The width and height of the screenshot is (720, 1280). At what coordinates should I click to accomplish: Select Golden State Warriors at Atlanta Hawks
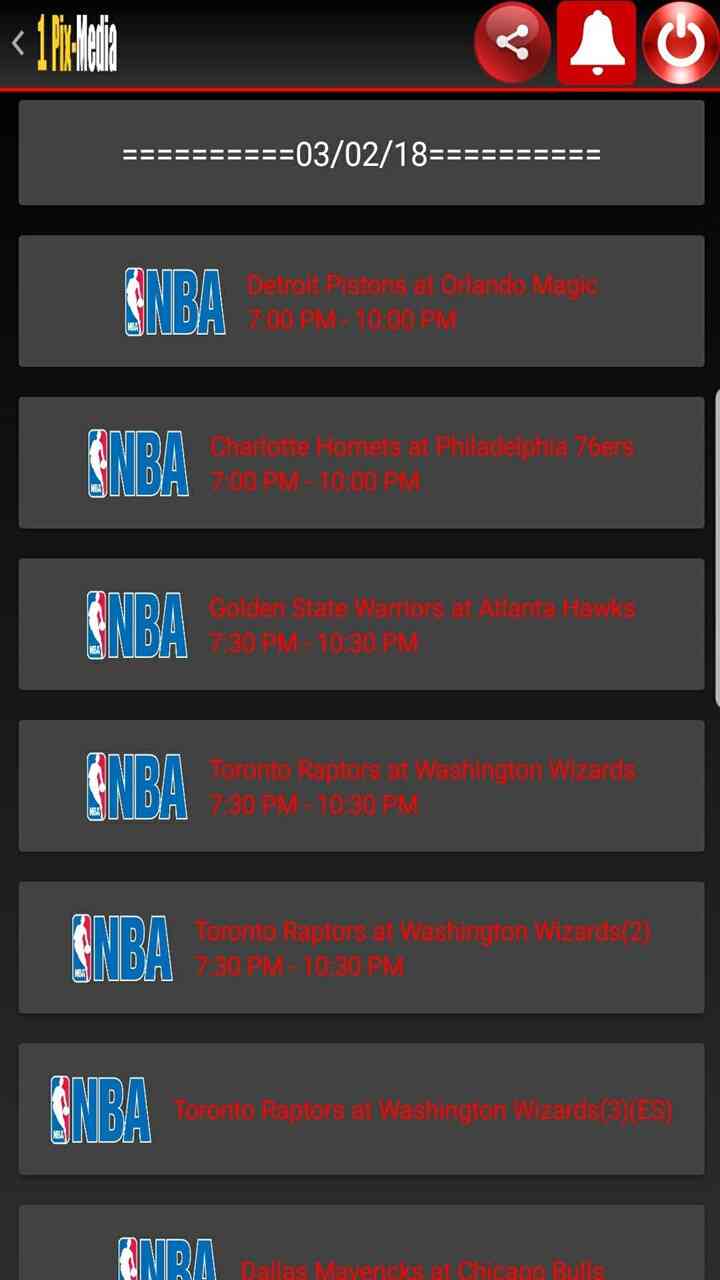[361, 624]
